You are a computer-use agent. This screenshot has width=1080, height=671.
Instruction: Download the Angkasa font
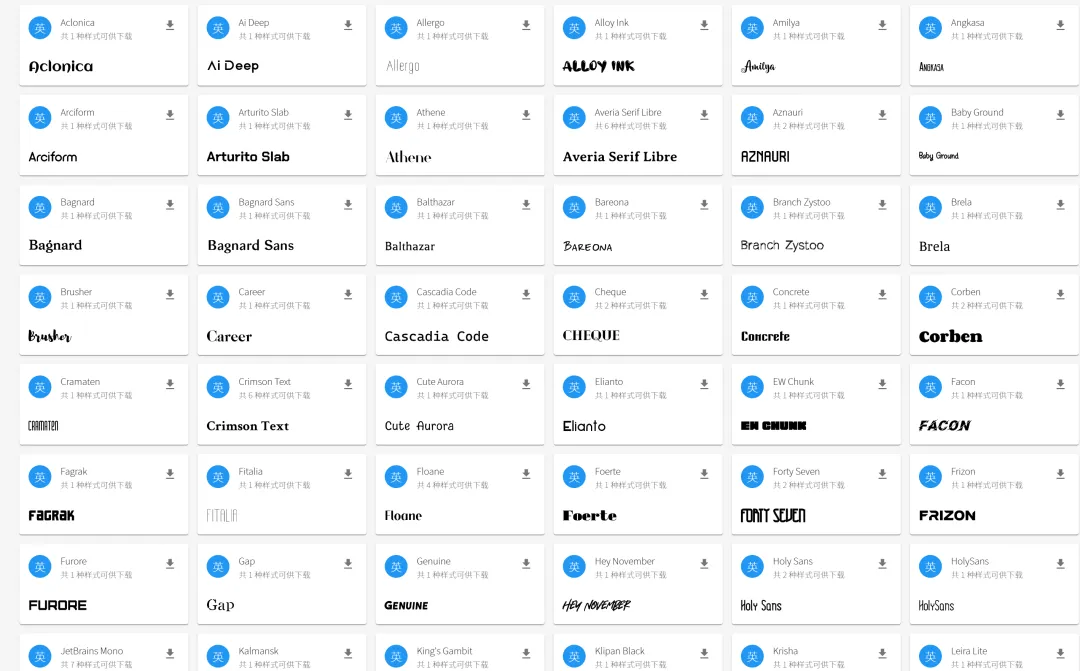1060,26
